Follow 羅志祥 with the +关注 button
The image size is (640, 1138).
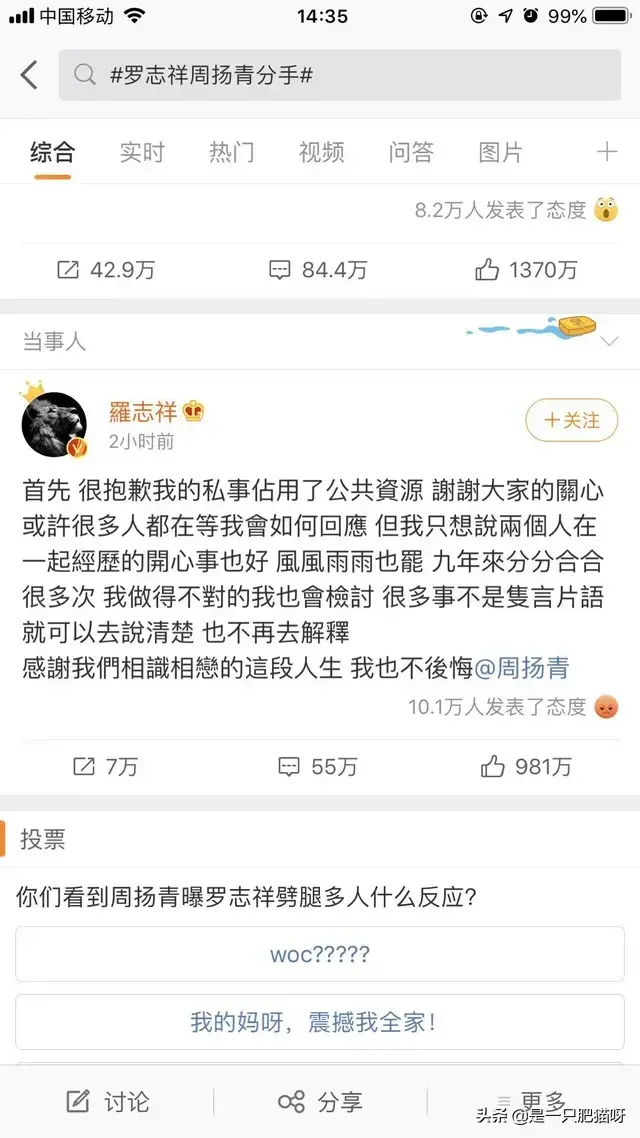pyautogui.click(x=570, y=421)
